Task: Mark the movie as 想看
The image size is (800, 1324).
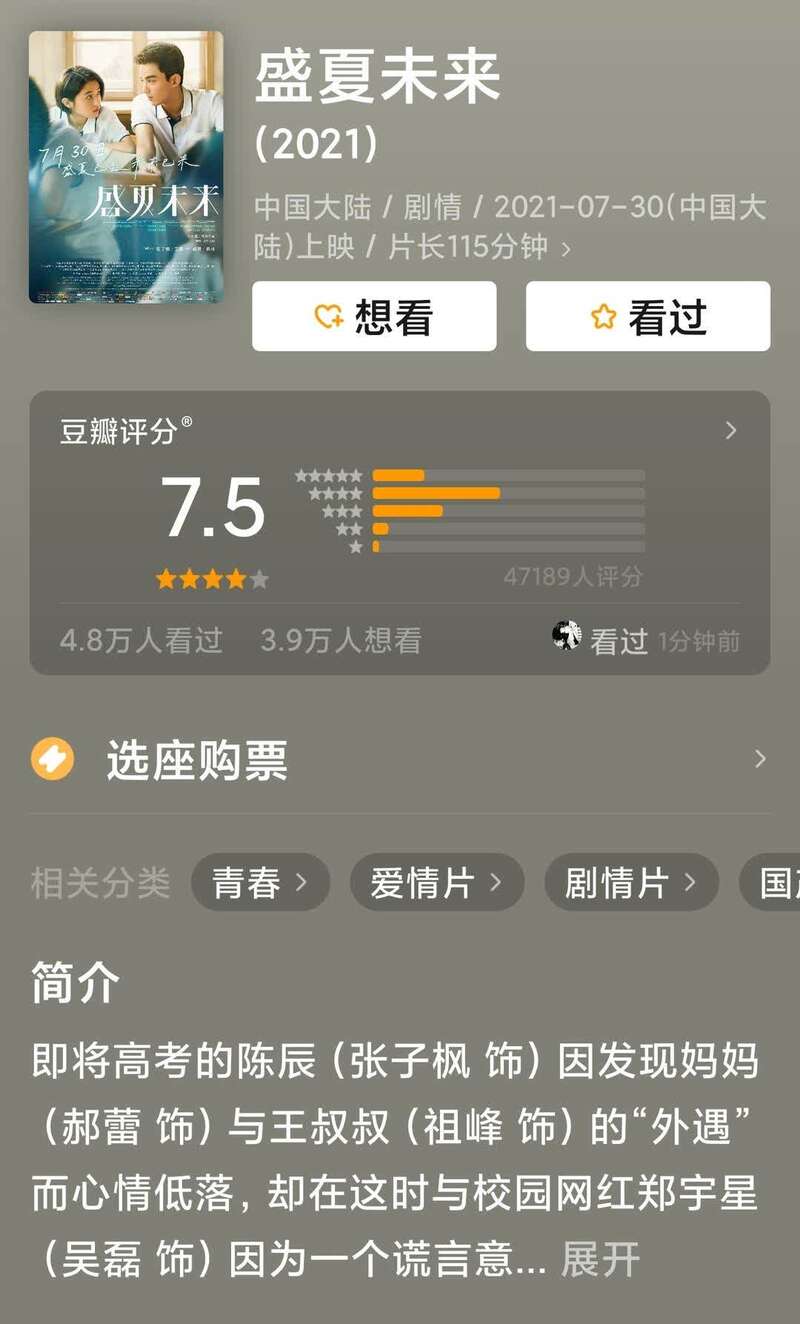Action: tap(374, 316)
